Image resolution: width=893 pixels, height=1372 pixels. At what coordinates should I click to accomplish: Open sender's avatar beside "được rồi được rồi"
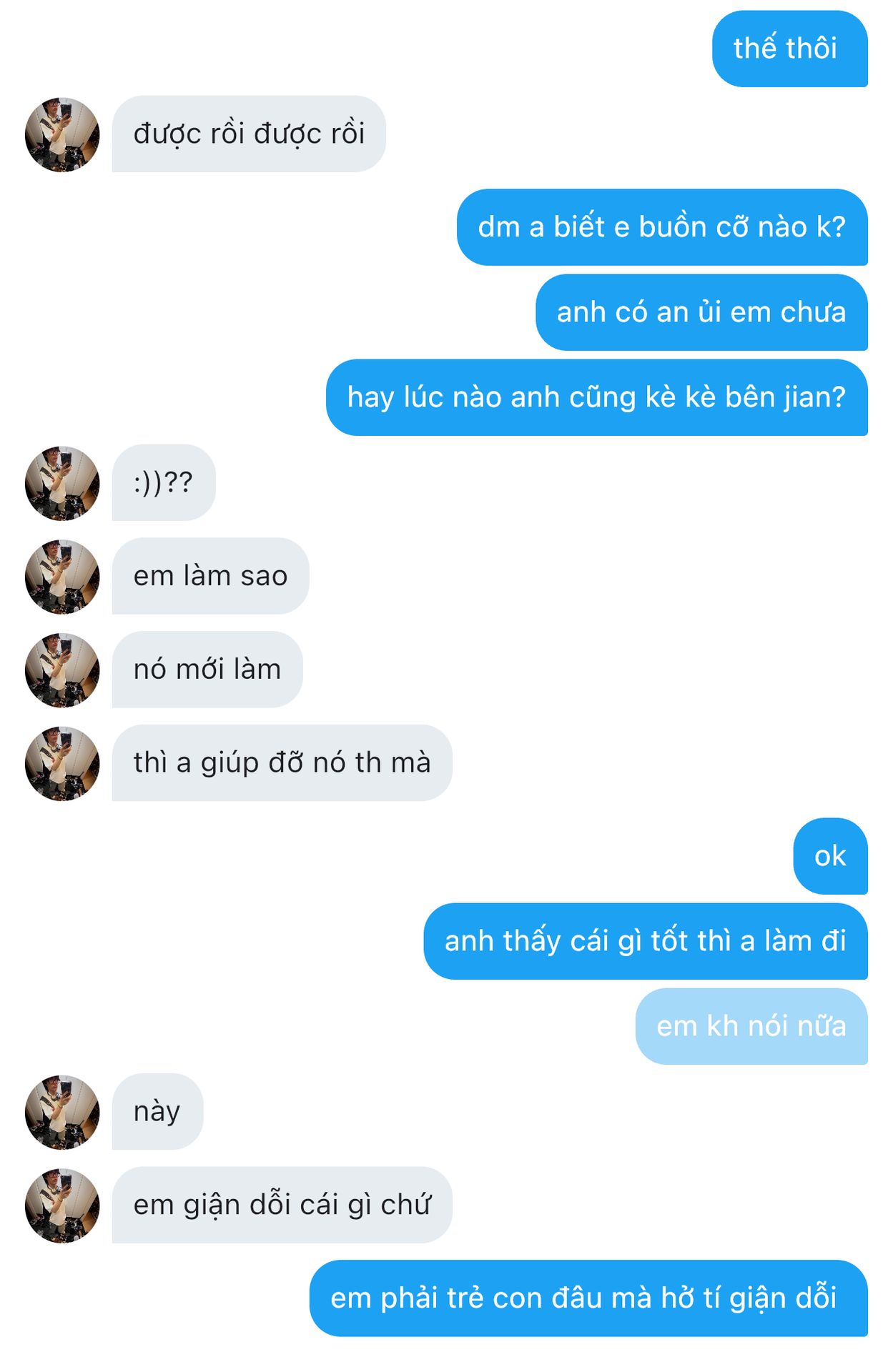(x=62, y=134)
